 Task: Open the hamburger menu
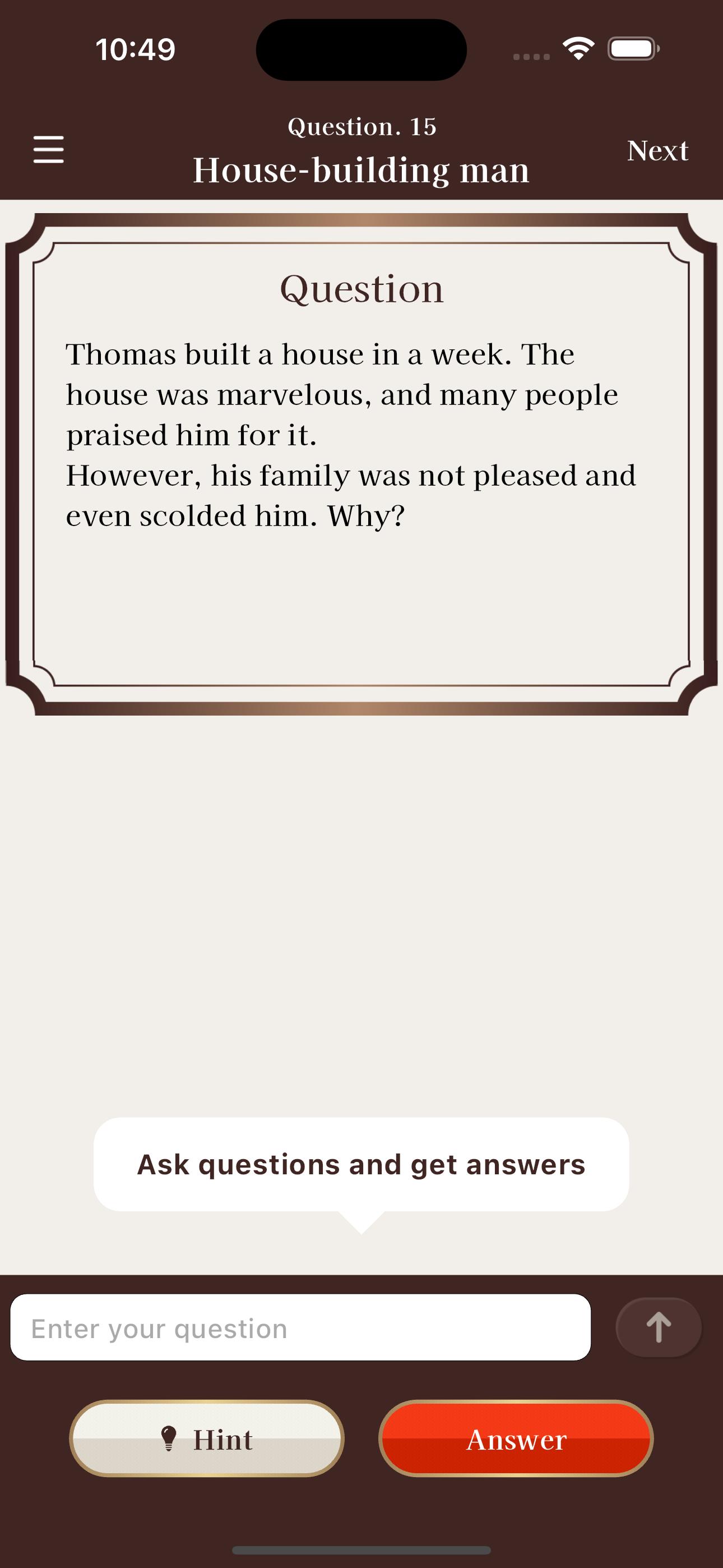(x=49, y=150)
